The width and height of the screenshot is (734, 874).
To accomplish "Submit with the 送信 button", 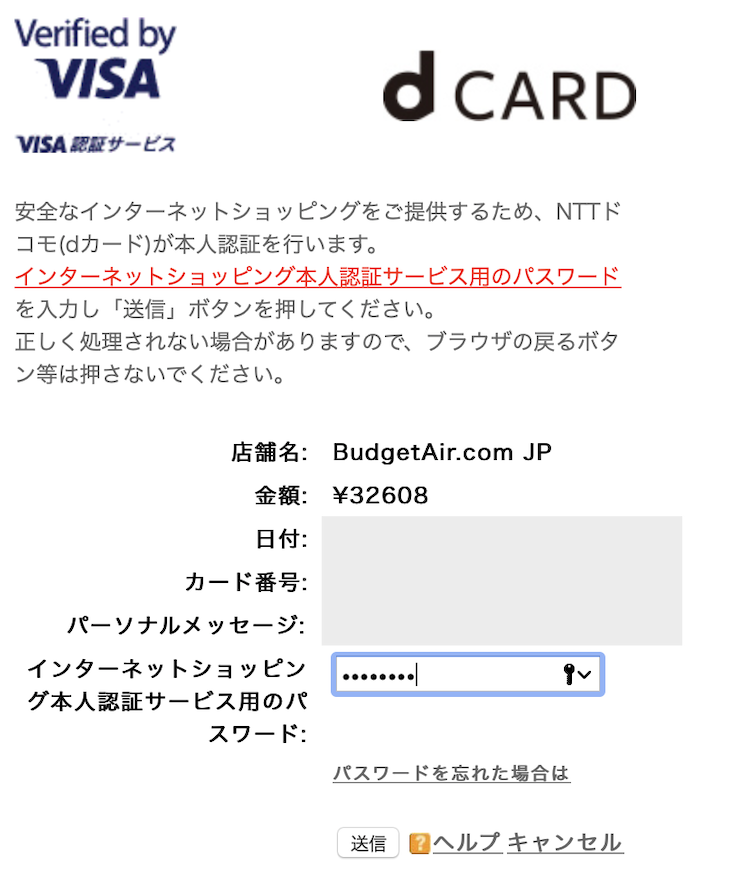I will 368,843.
